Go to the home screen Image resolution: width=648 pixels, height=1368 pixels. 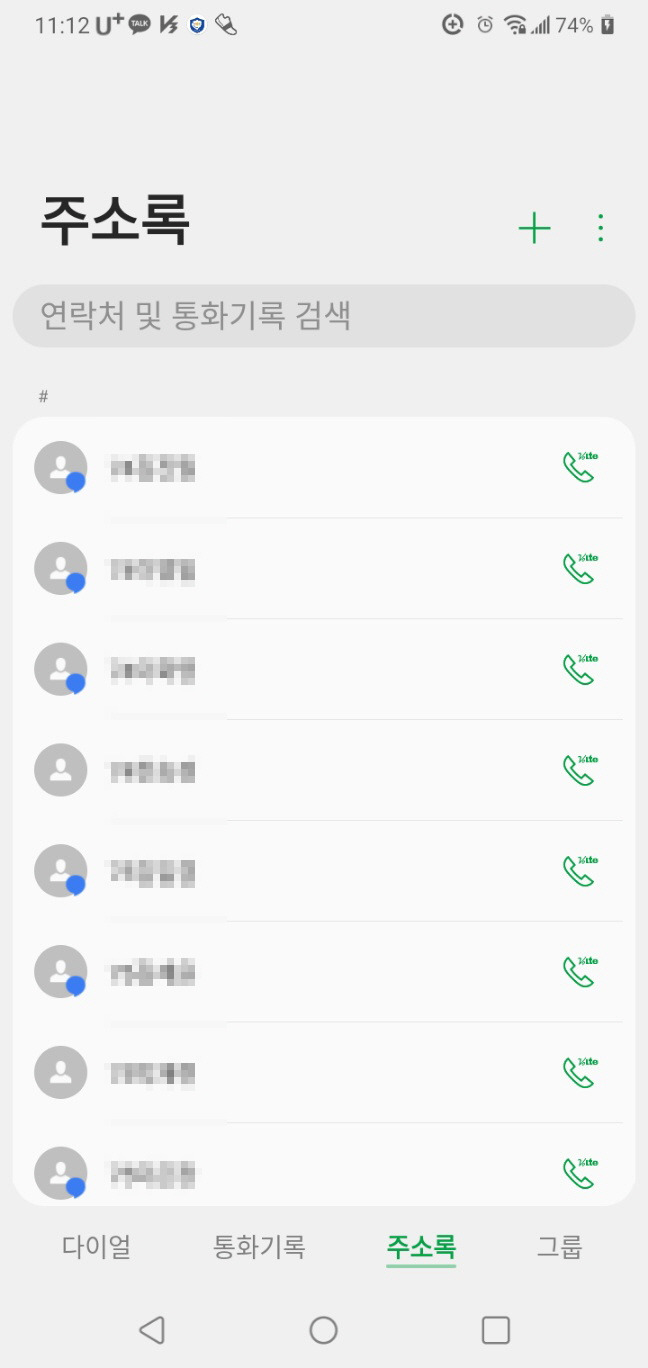[x=323, y=1329]
